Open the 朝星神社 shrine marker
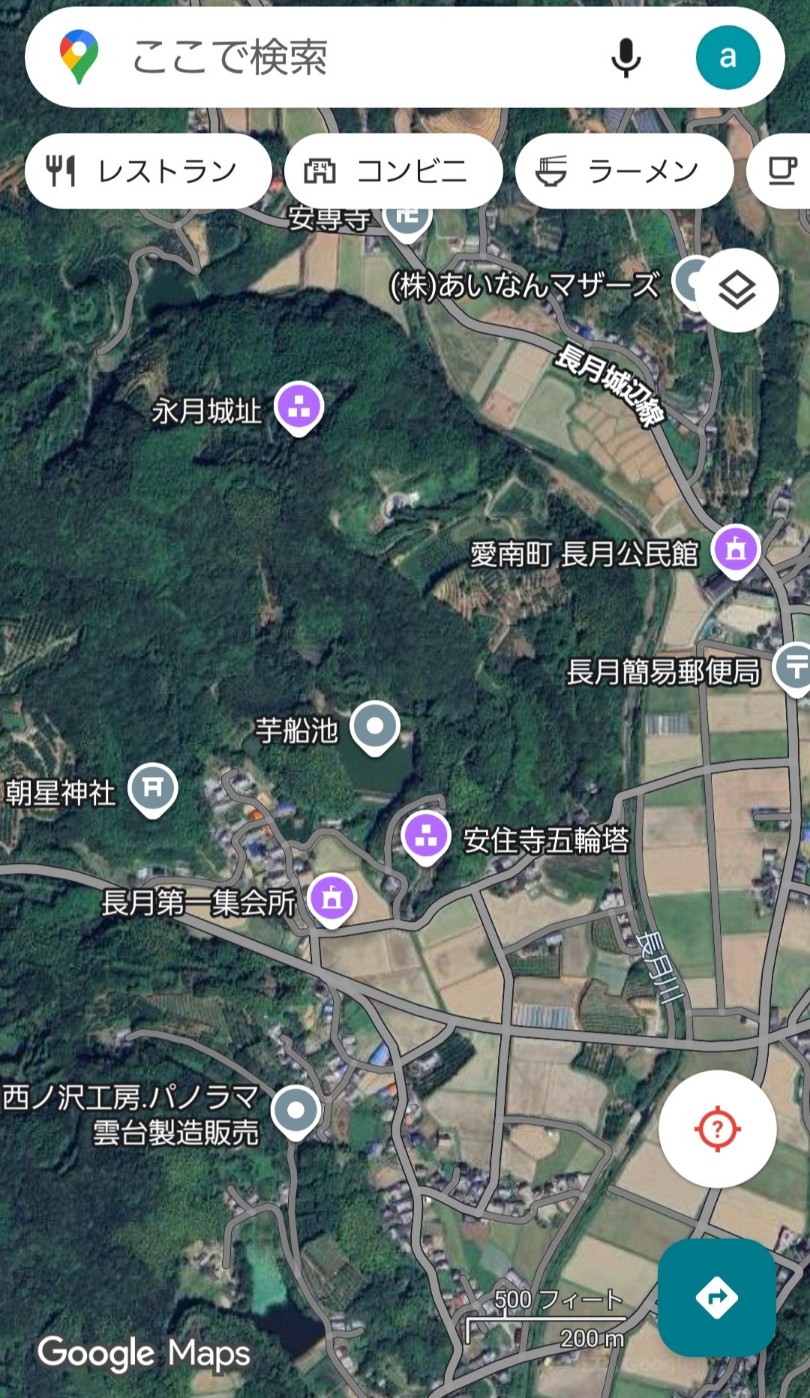This screenshot has width=810, height=1398. [152, 789]
